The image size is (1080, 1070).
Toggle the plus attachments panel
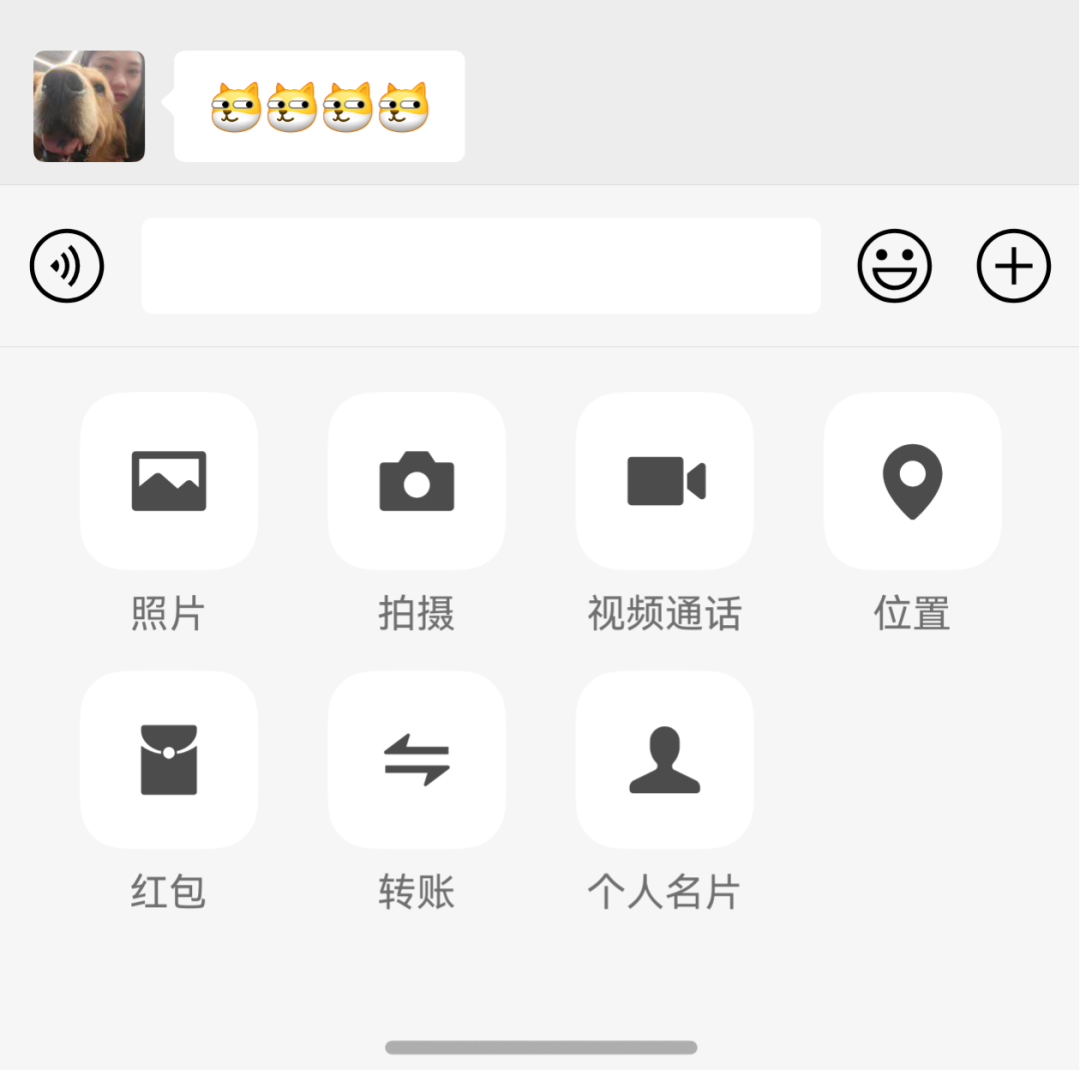[1013, 266]
